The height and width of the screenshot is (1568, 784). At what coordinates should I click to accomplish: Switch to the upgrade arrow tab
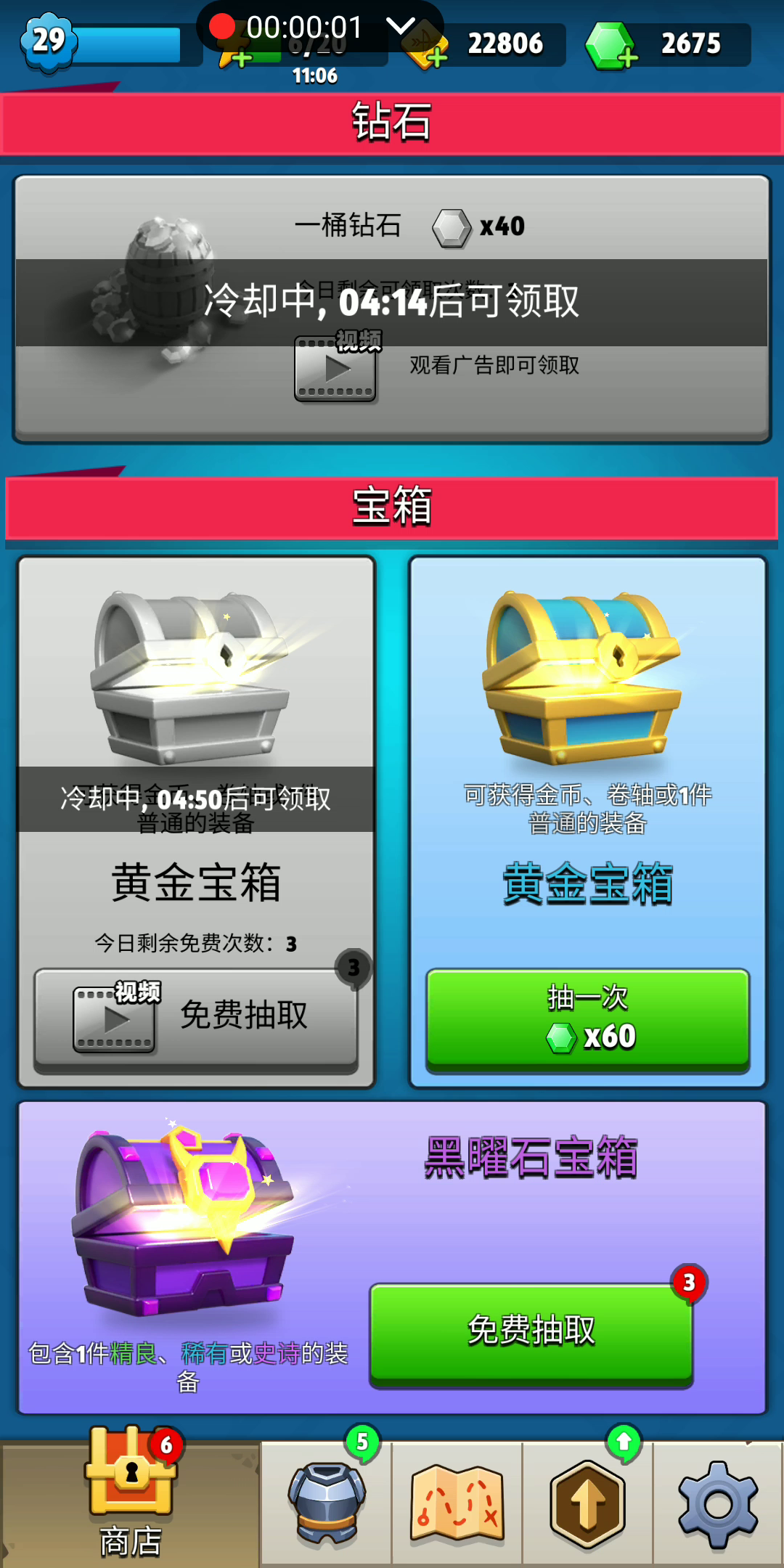point(588,1503)
